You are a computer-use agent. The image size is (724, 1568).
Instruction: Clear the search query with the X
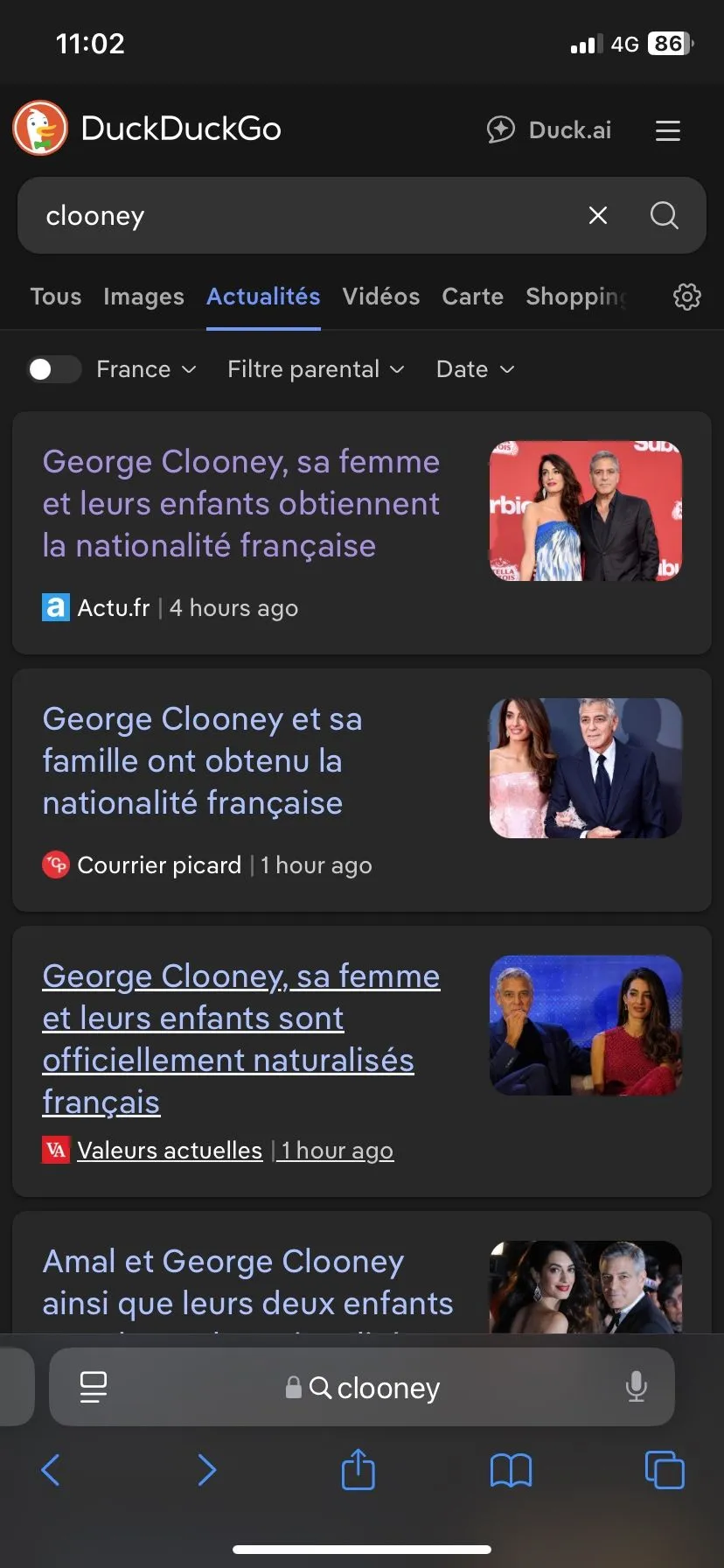tap(597, 215)
